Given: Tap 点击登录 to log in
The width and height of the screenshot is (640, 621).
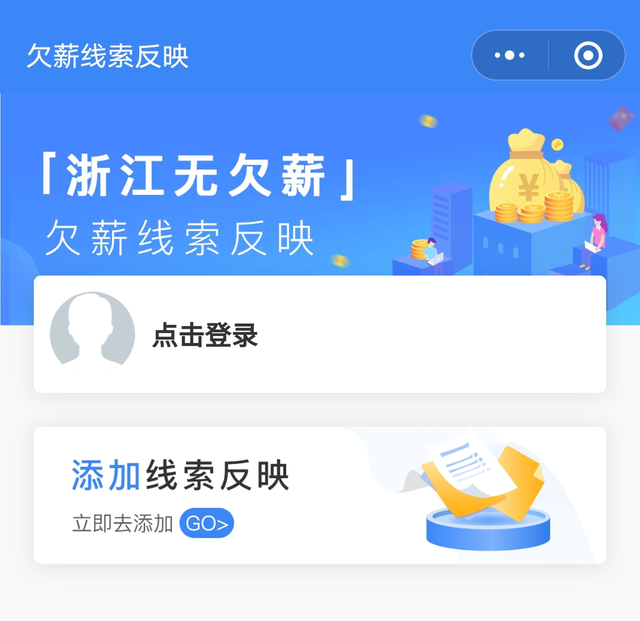Looking at the screenshot, I should point(205,336).
